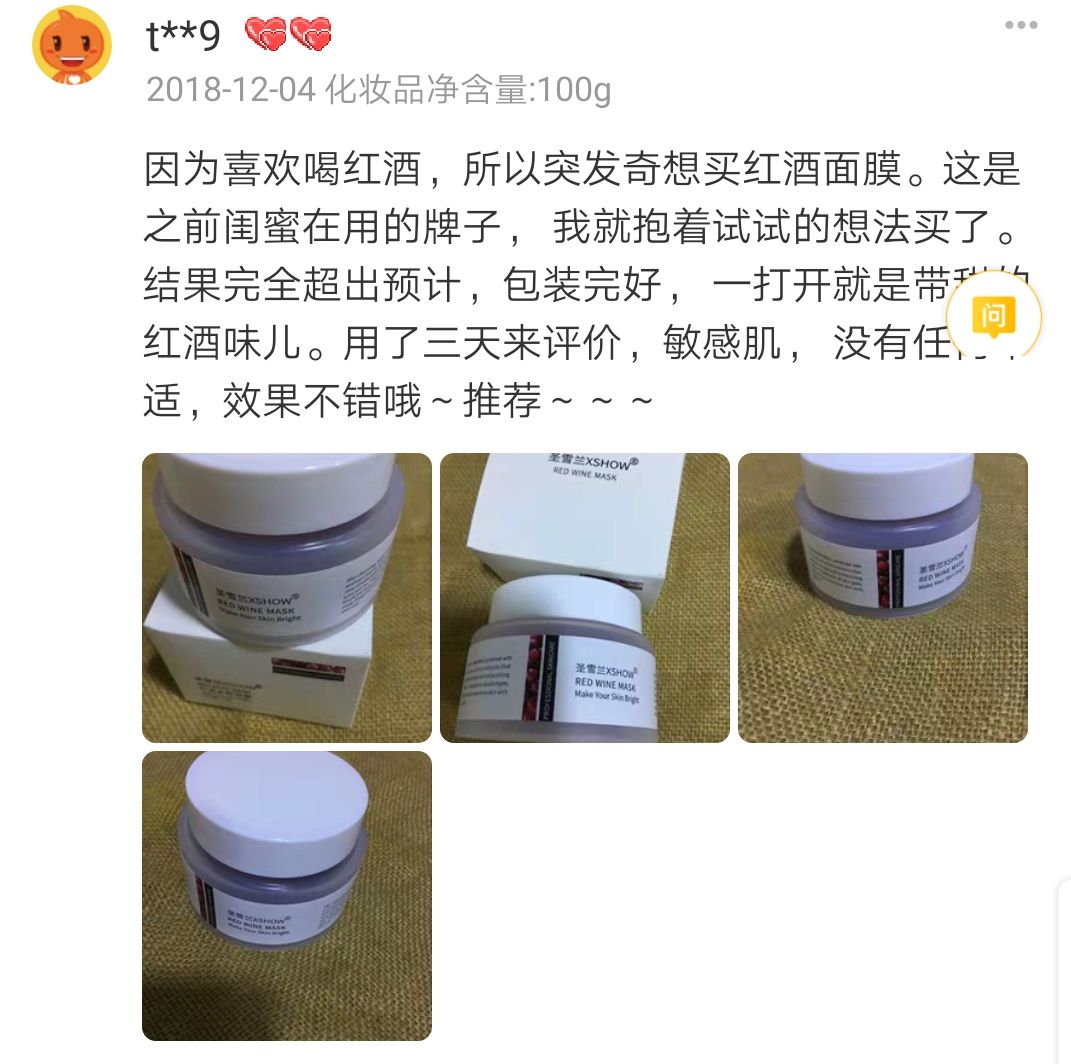This screenshot has width=1071, height=1064.
Task: Open second photo showing RED WINE MASK box
Action: [585, 597]
